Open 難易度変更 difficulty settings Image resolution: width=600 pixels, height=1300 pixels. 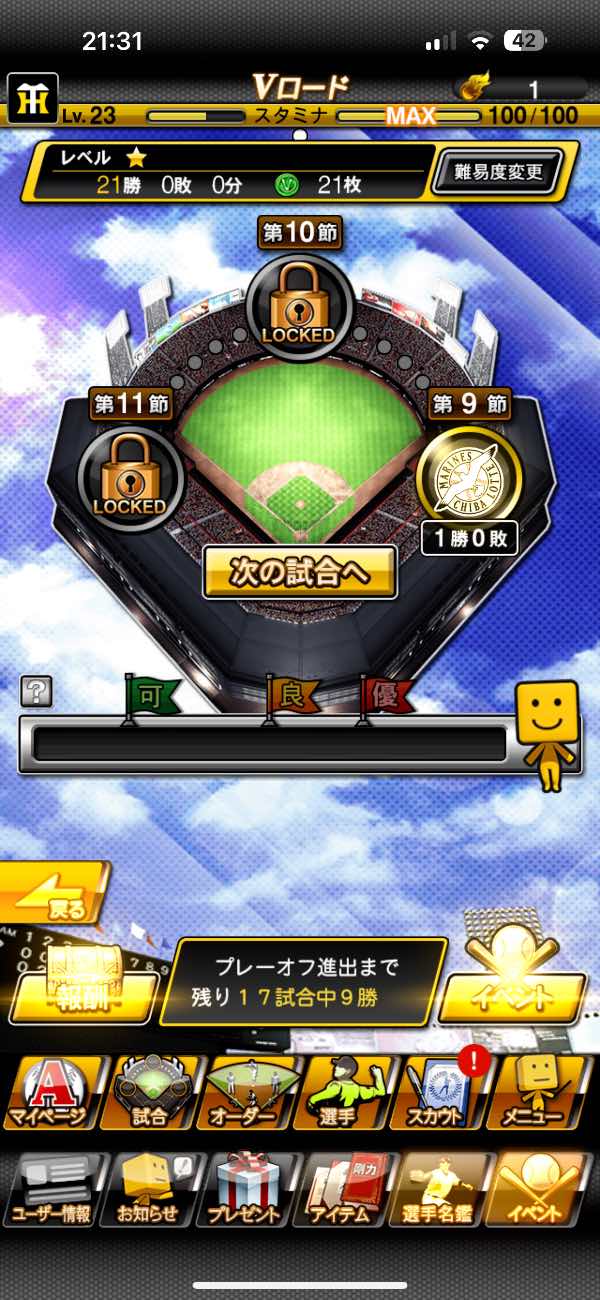coord(497,172)
